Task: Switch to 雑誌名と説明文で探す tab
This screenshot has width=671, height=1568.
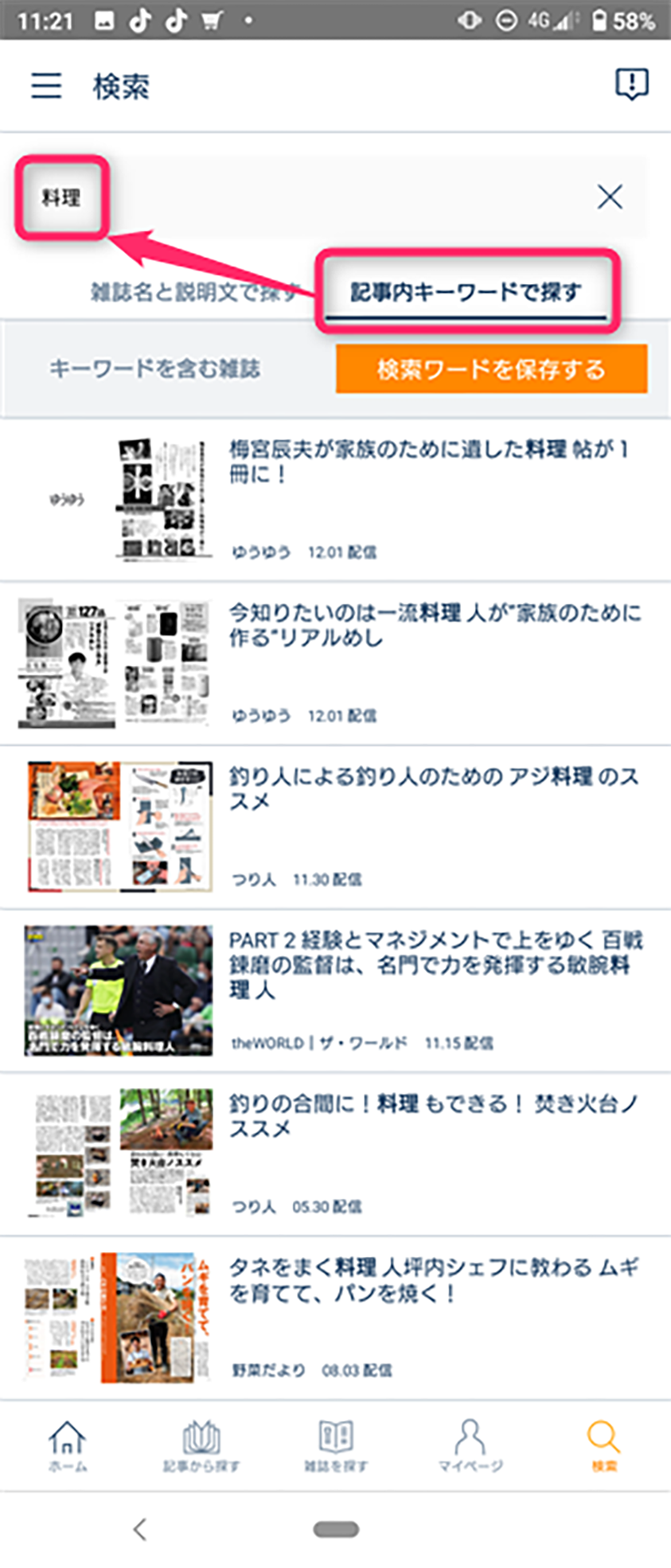Action: click(193, 292)
